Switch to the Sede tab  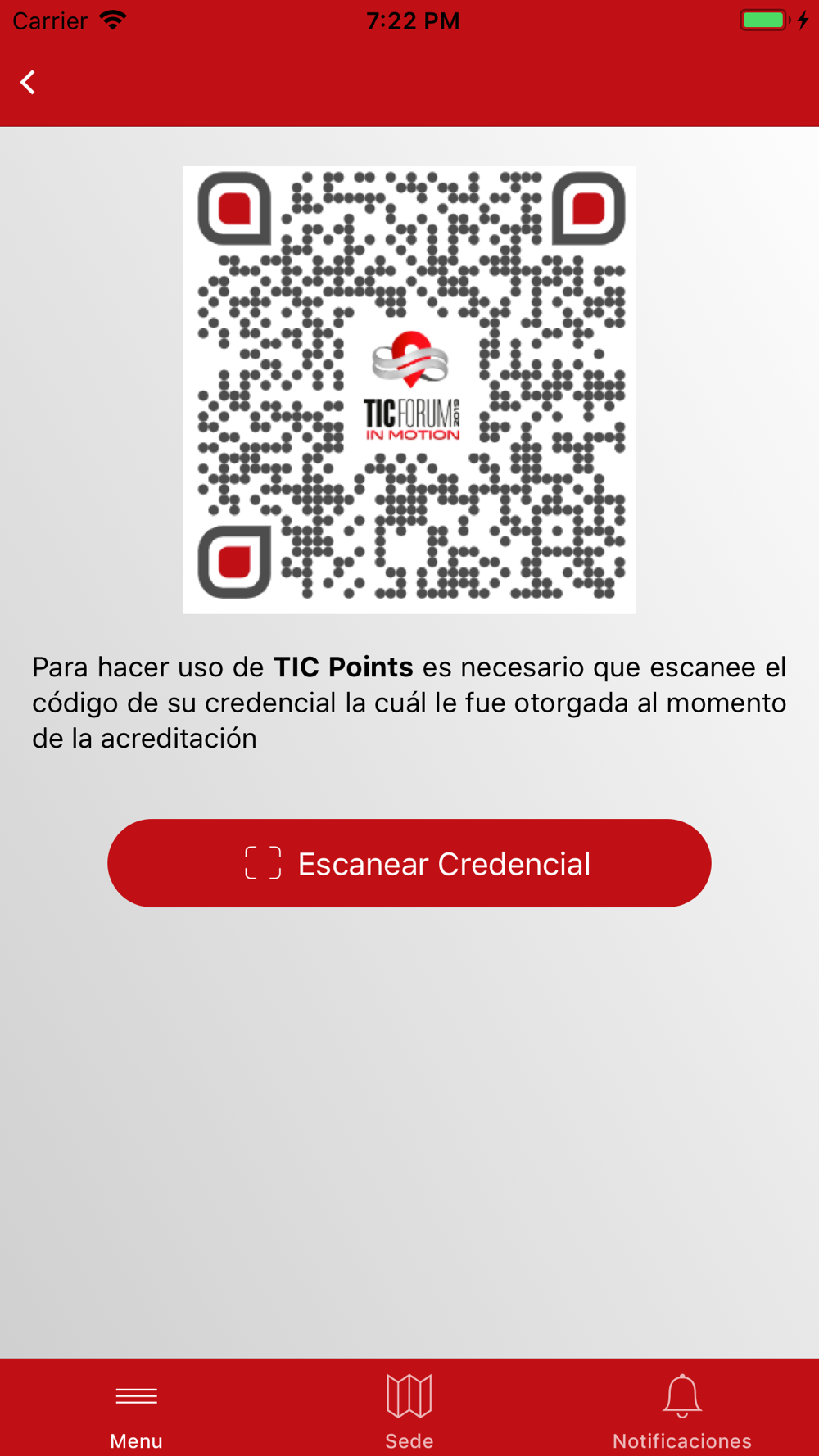409,1410
